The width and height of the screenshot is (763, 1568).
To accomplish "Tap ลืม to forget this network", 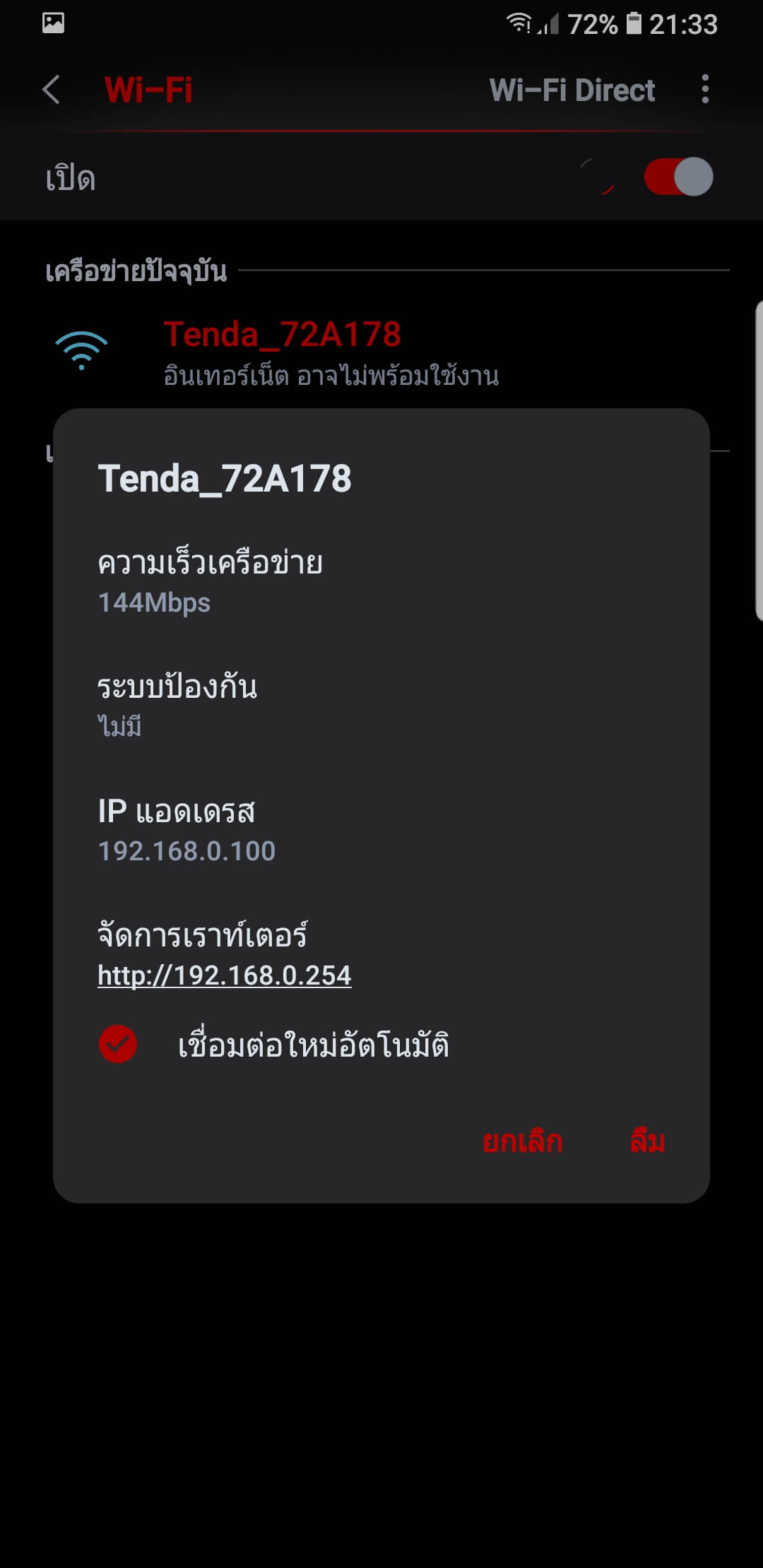I will point(647,1141).
